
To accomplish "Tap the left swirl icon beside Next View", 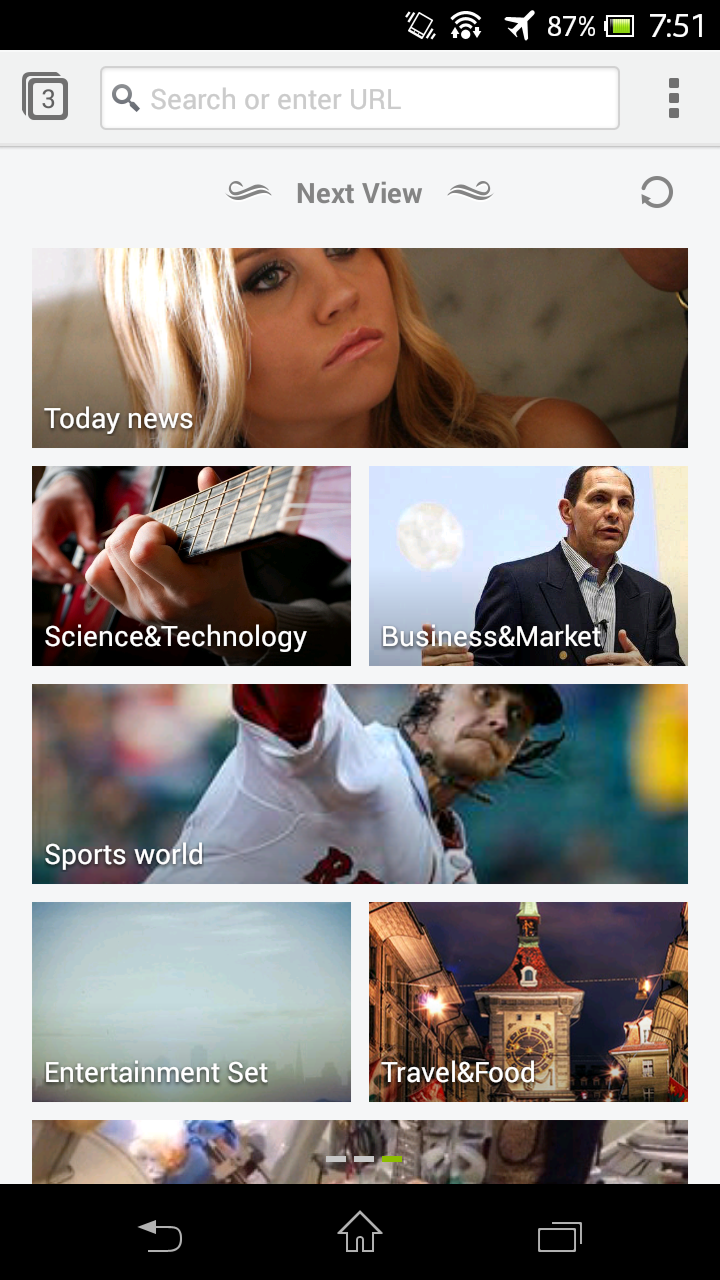I will pyautogui.click(x=248, y=192).
